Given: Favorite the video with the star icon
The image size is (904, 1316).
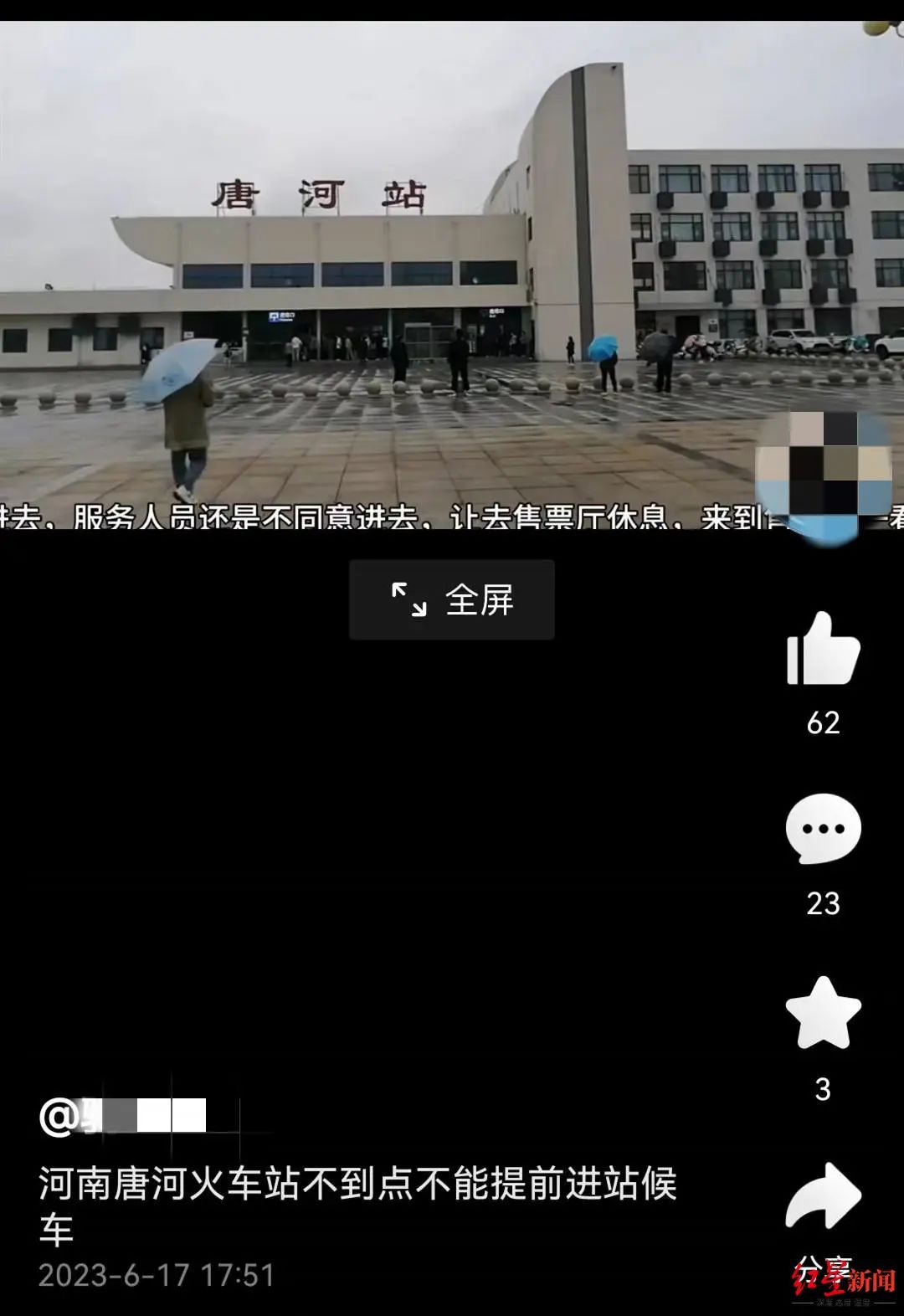Looking at the screenshot, I should (823, 1014).
